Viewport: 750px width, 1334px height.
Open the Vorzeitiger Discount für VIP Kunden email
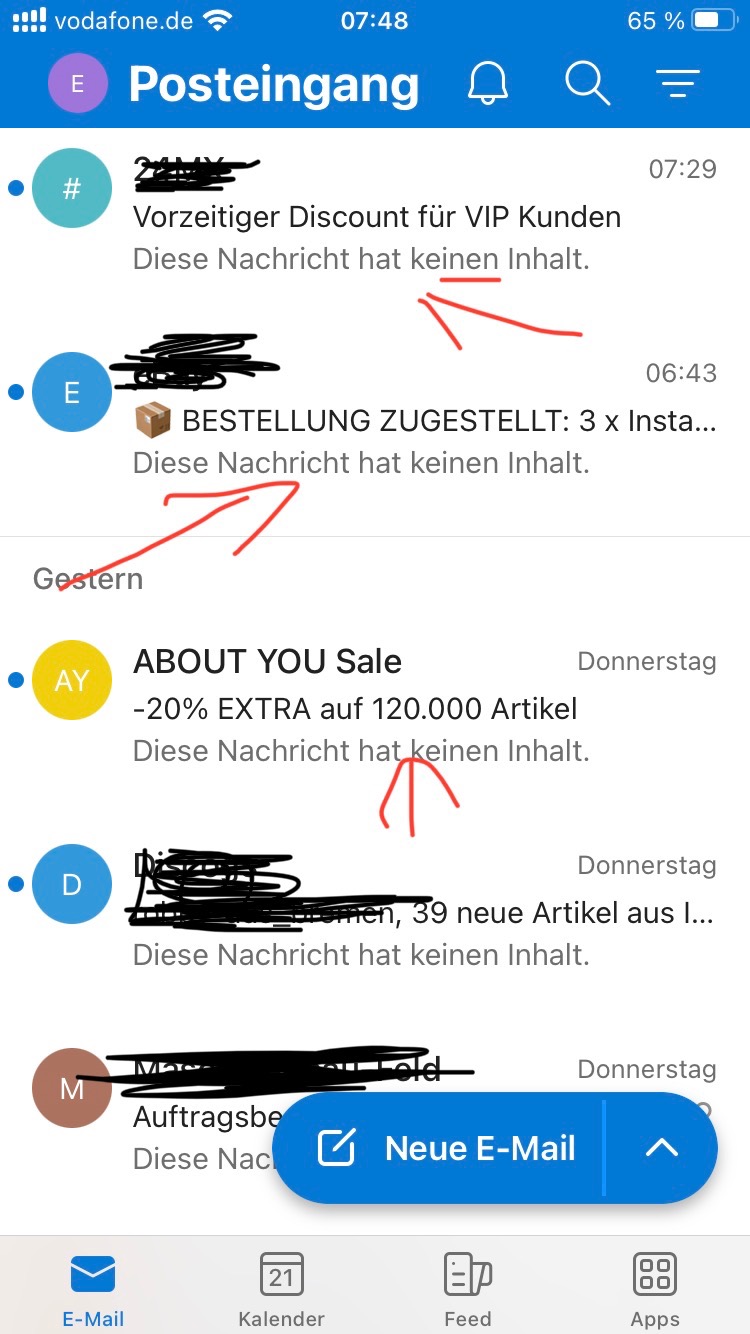[376, 217]
